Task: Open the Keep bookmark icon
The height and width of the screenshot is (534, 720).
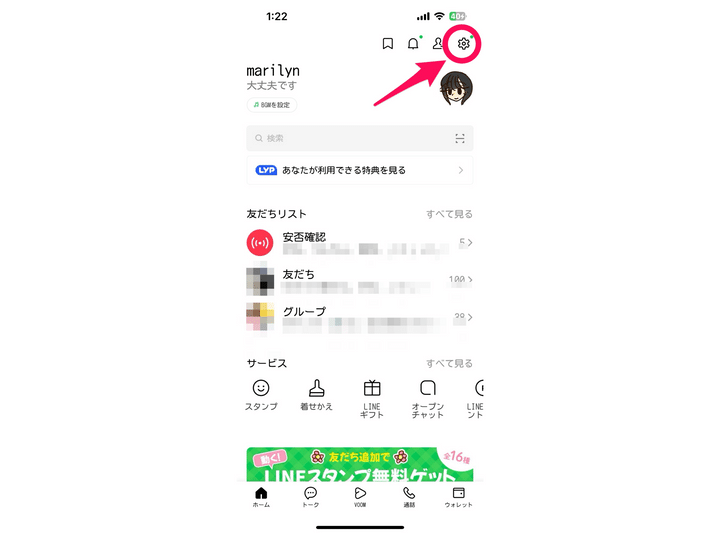Action: 388,44
